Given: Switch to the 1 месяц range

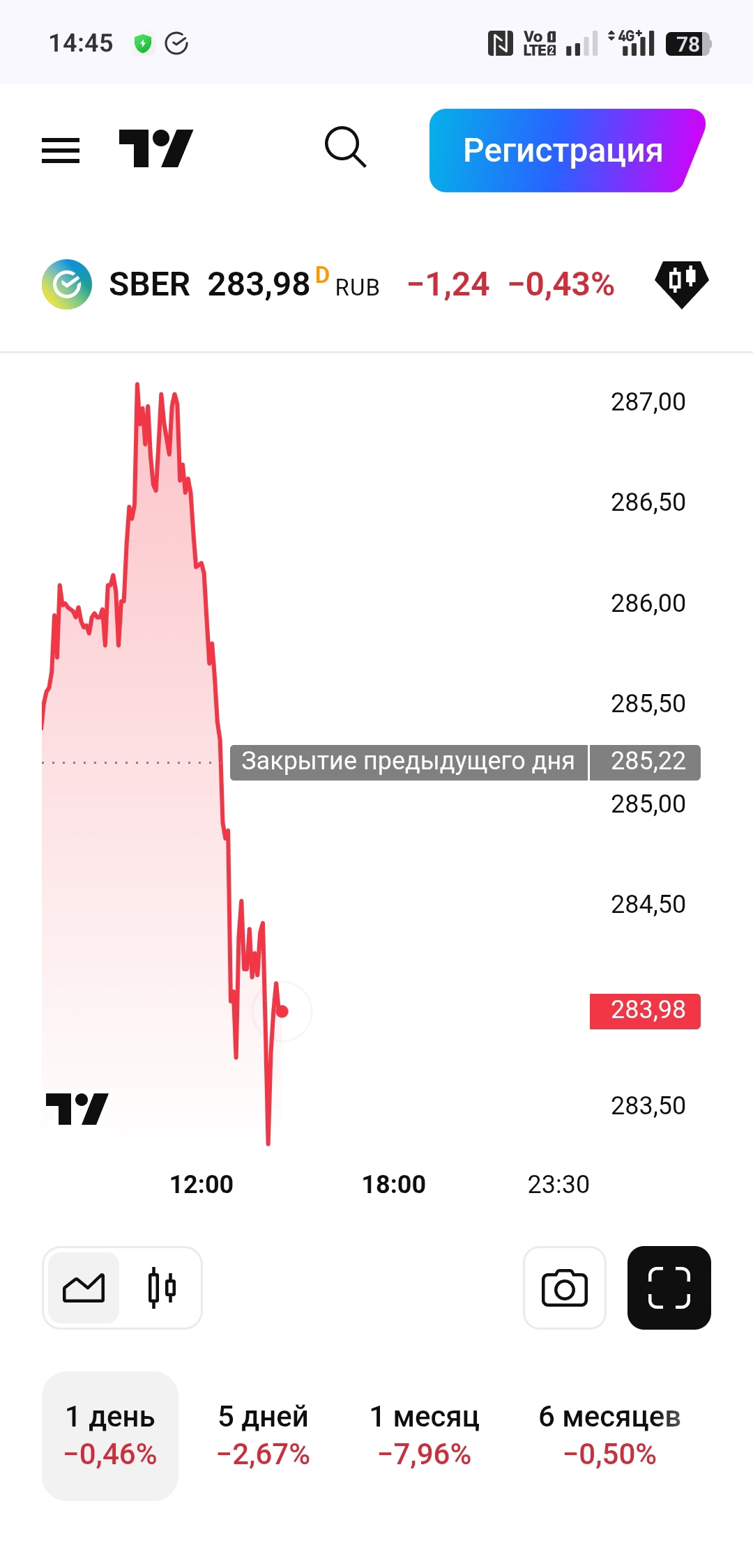Looking at the screenshot, I should coord(424,1436).
